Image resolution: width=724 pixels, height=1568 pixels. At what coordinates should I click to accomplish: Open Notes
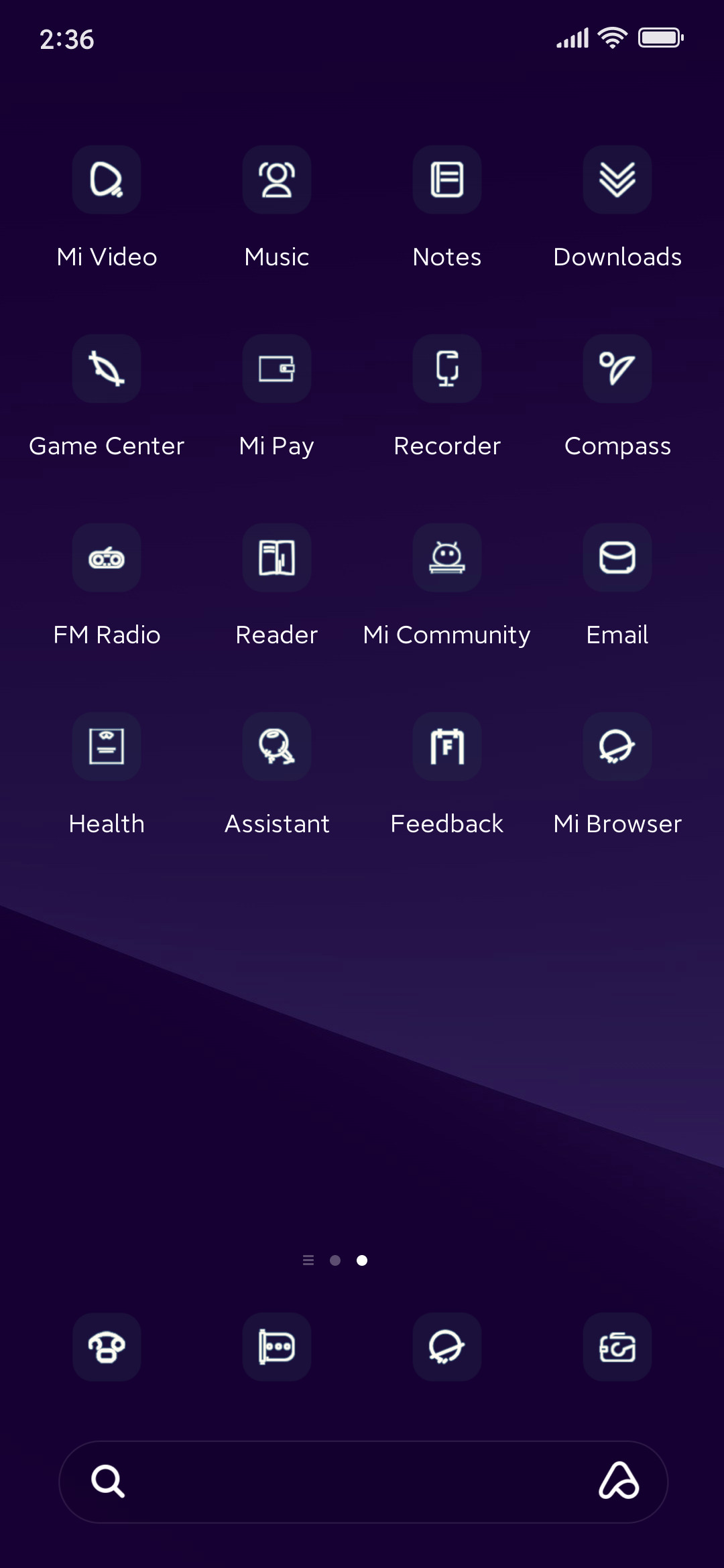click(x=447, y=180)
